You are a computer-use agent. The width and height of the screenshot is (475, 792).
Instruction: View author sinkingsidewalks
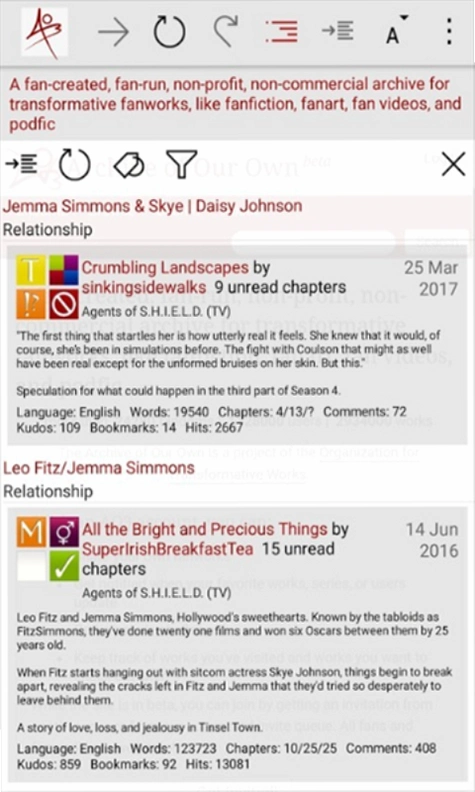[x=144, y=287]
